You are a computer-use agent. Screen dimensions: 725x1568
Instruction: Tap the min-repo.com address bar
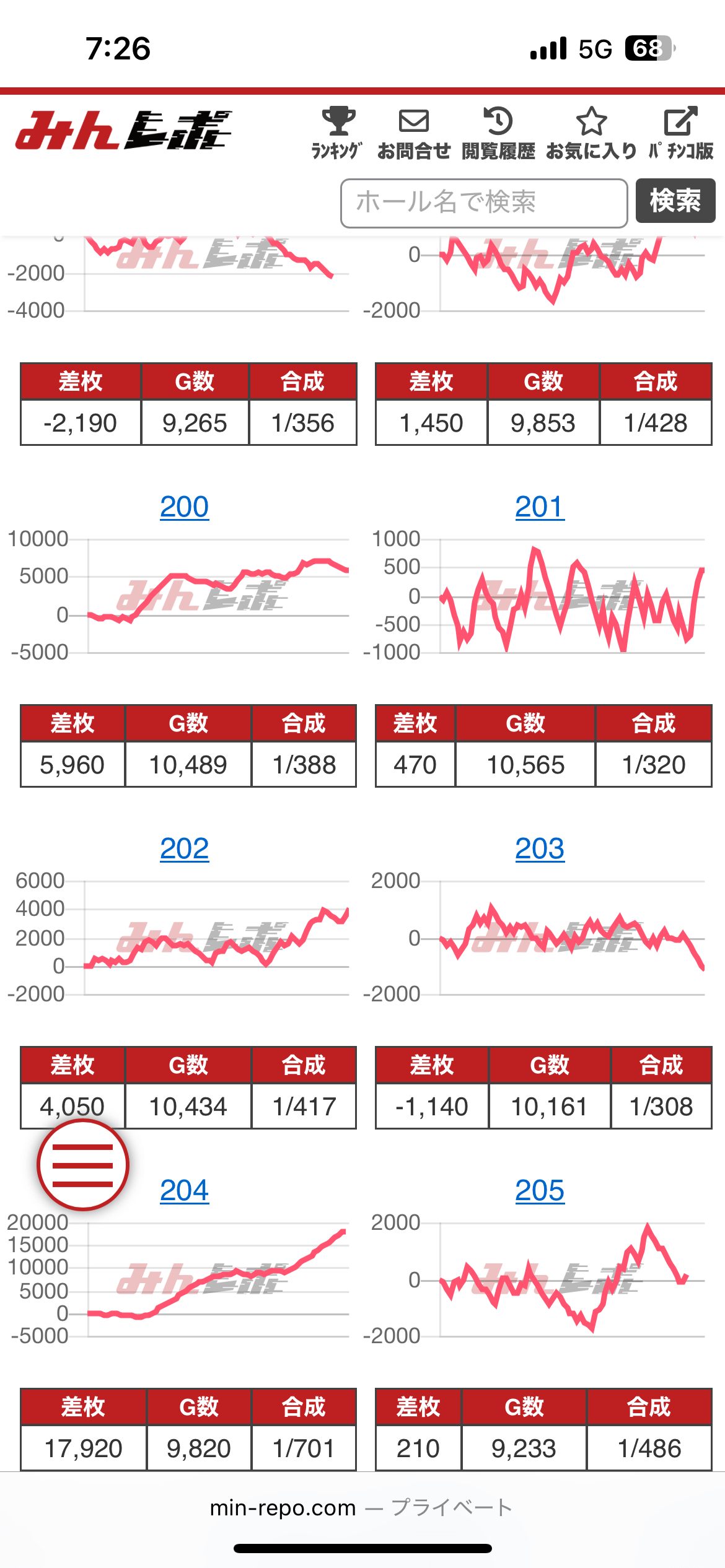tap(361, 1507)
